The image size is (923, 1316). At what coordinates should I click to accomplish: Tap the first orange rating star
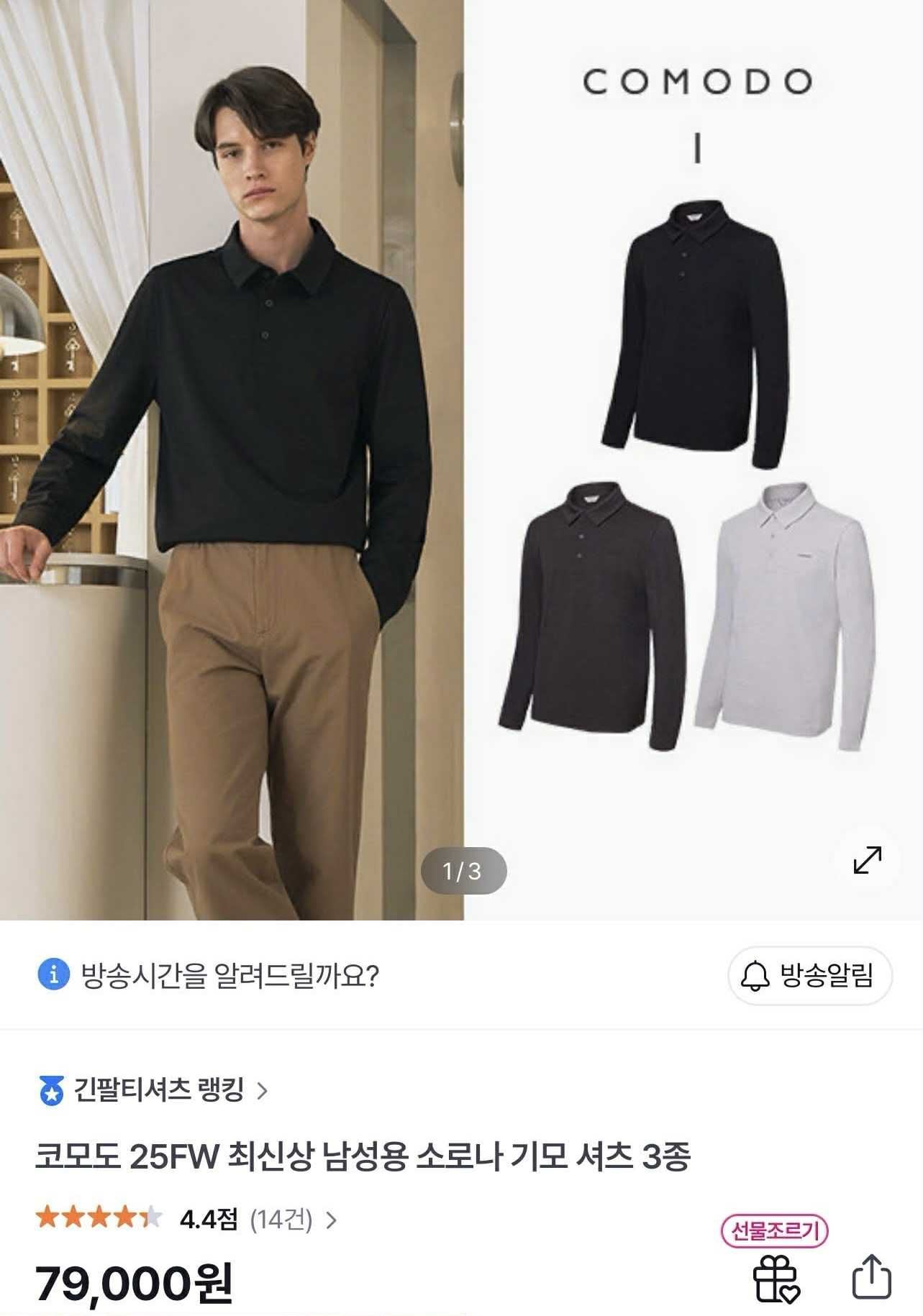[x=47, y=1217]
